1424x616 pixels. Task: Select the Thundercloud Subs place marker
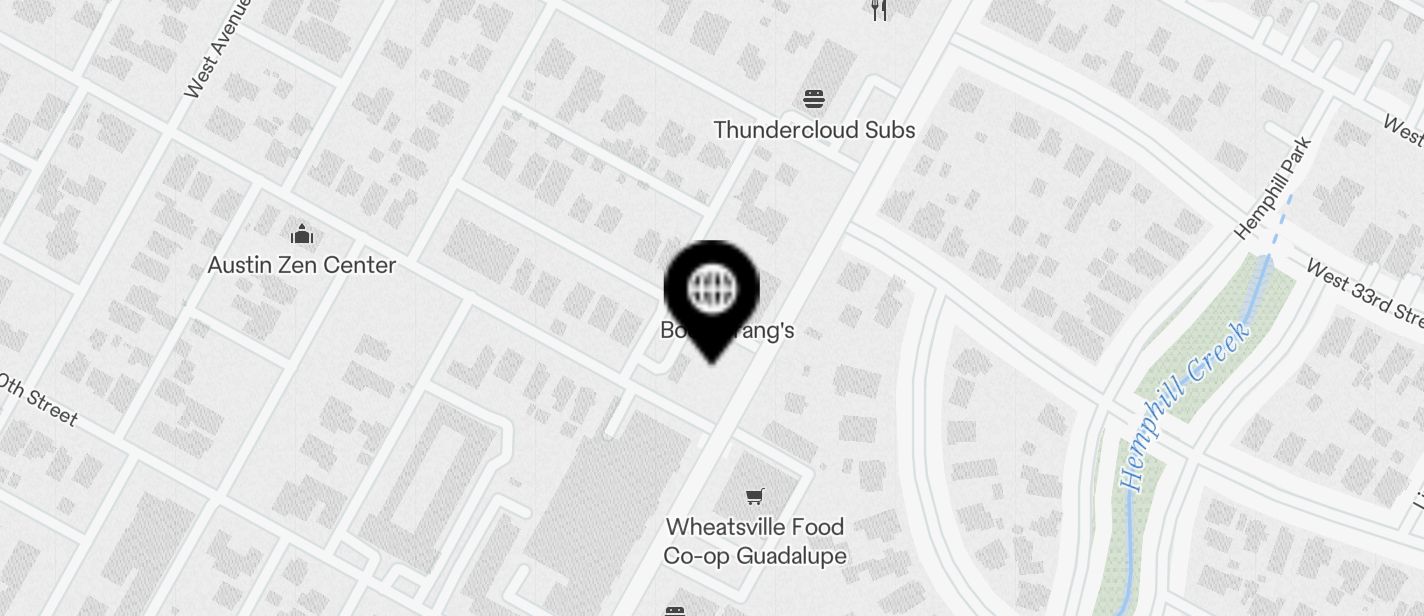tap(814, 100)
